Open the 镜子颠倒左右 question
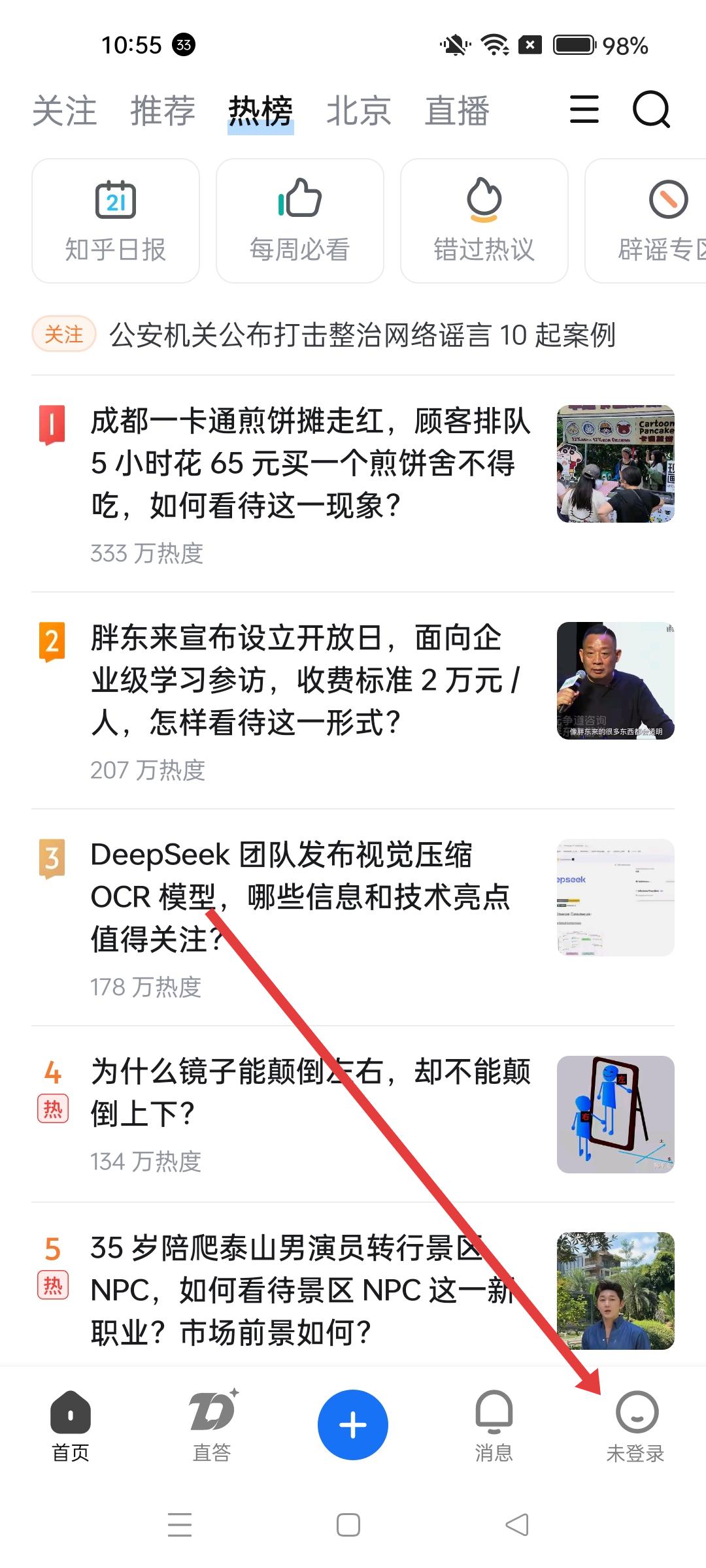 311,1092
